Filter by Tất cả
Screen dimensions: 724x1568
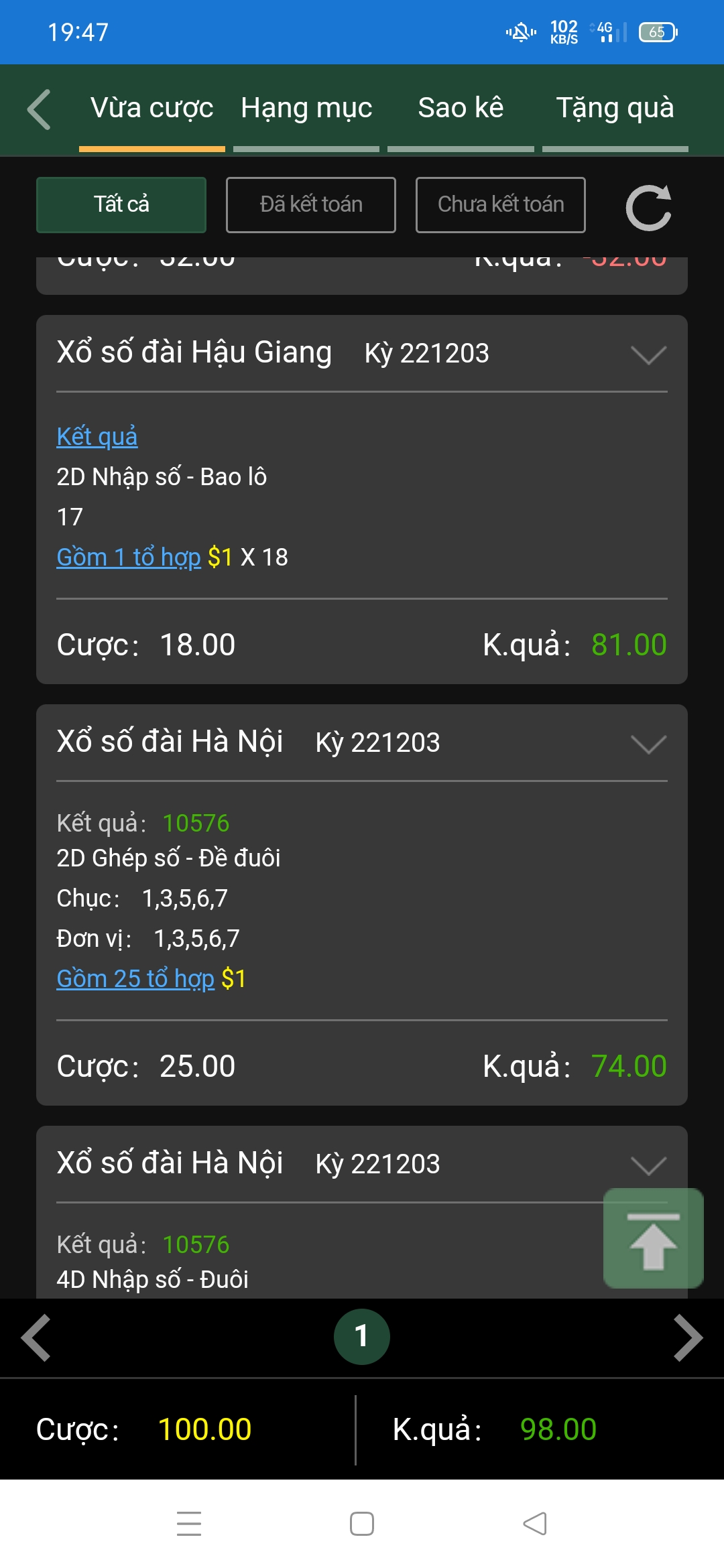pyautogui.click(x=121, y=205)
